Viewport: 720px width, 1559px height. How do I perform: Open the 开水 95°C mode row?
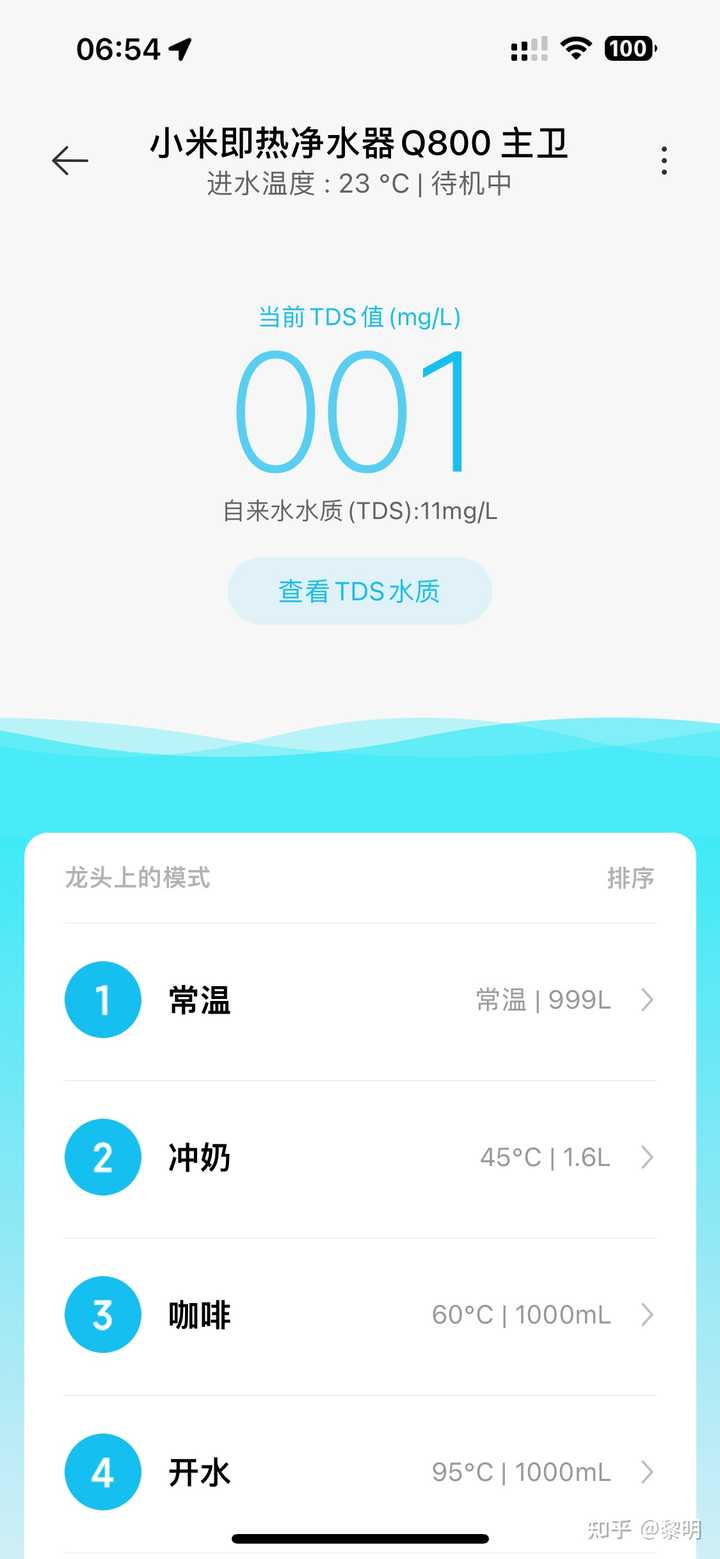coord(360,1472)
